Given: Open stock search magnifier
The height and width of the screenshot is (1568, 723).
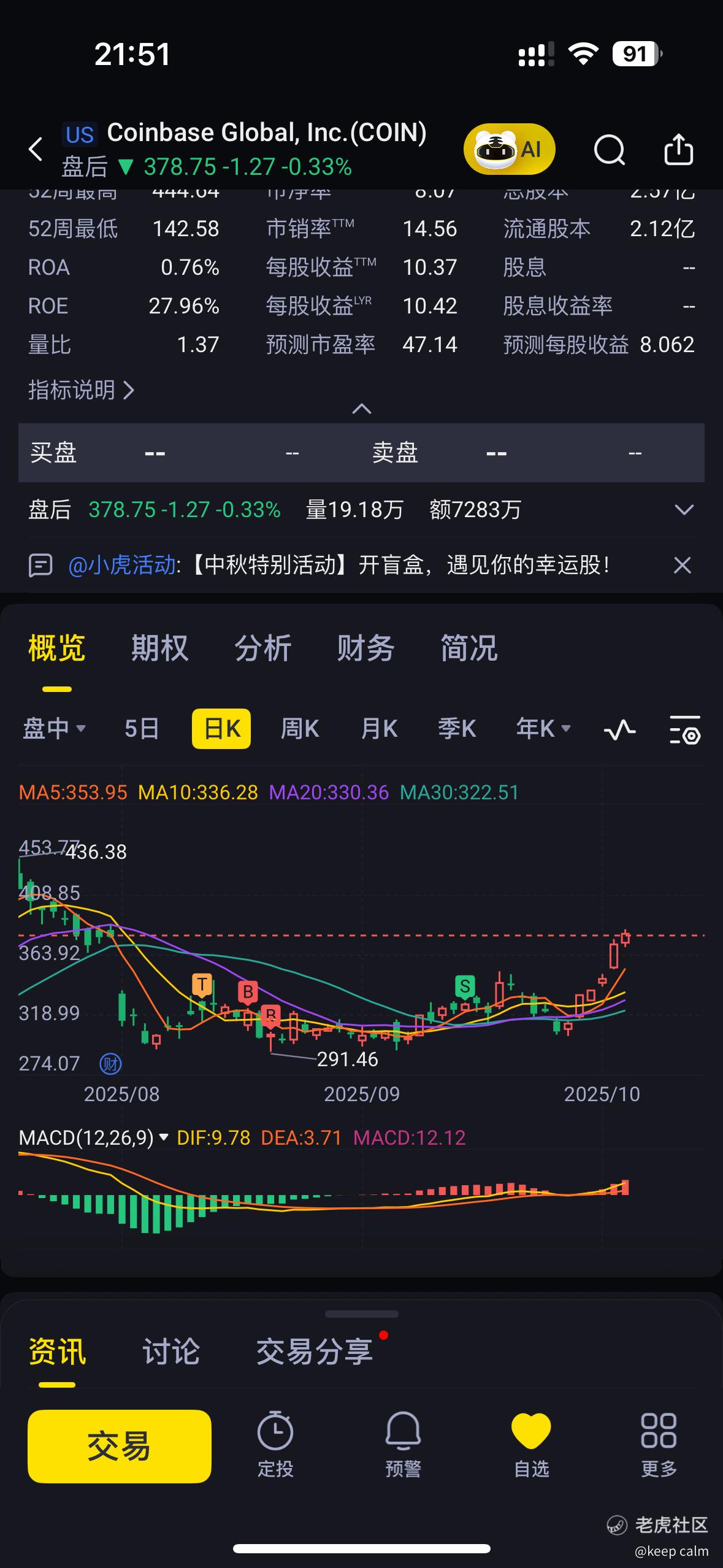Looking at the screenshot, I should coord(609,149).
